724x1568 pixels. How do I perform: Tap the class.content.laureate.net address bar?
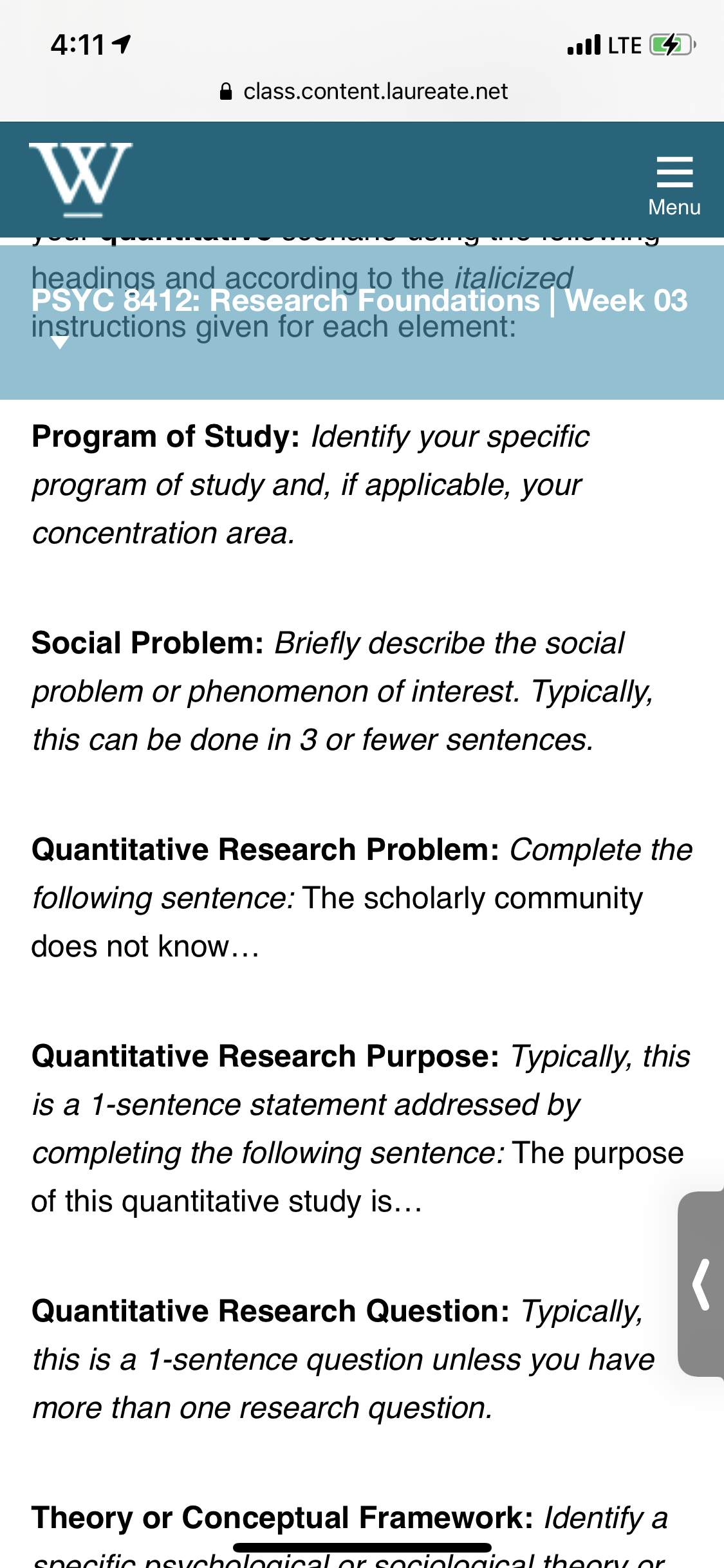pos(363,91)
